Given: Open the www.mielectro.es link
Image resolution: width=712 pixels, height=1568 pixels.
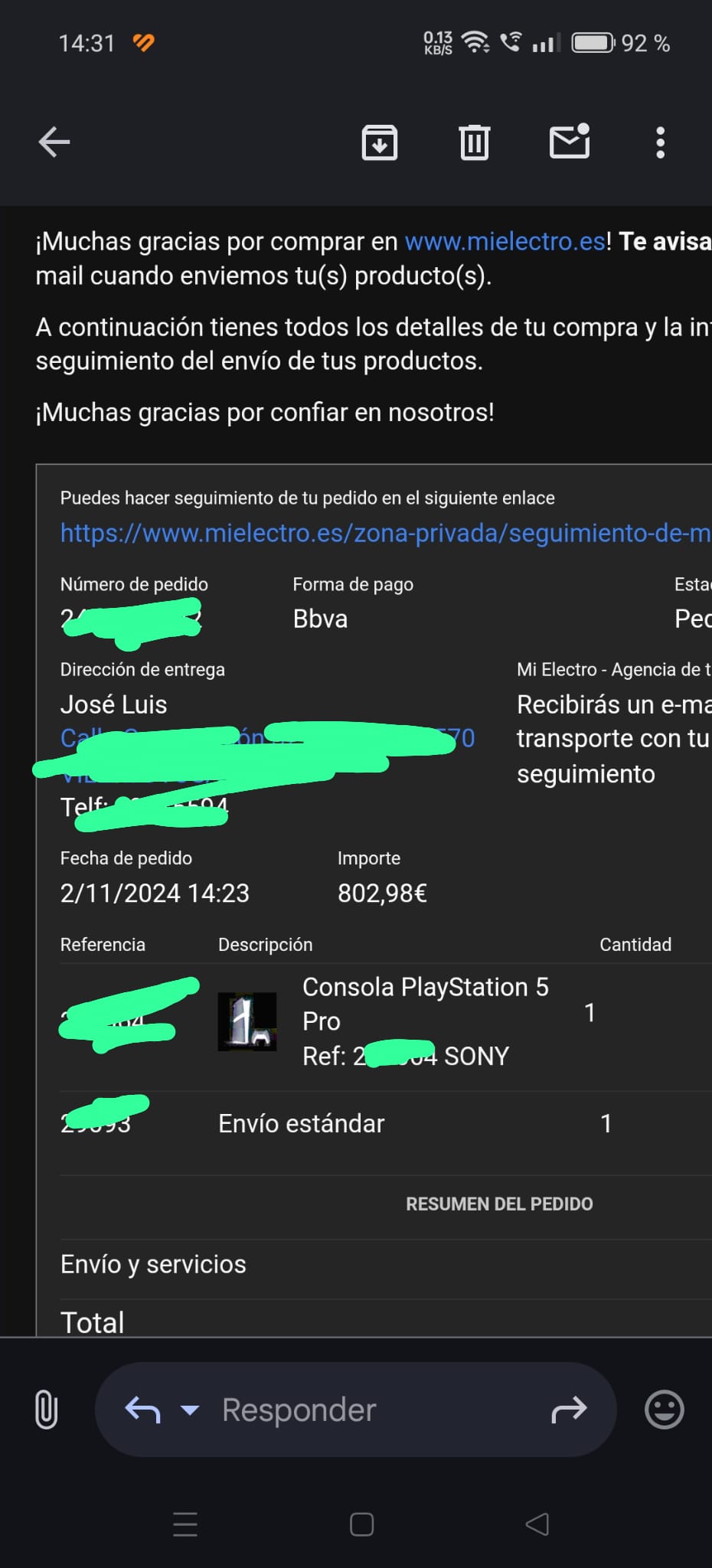Looking at the screenshot, I should (505, 241).
